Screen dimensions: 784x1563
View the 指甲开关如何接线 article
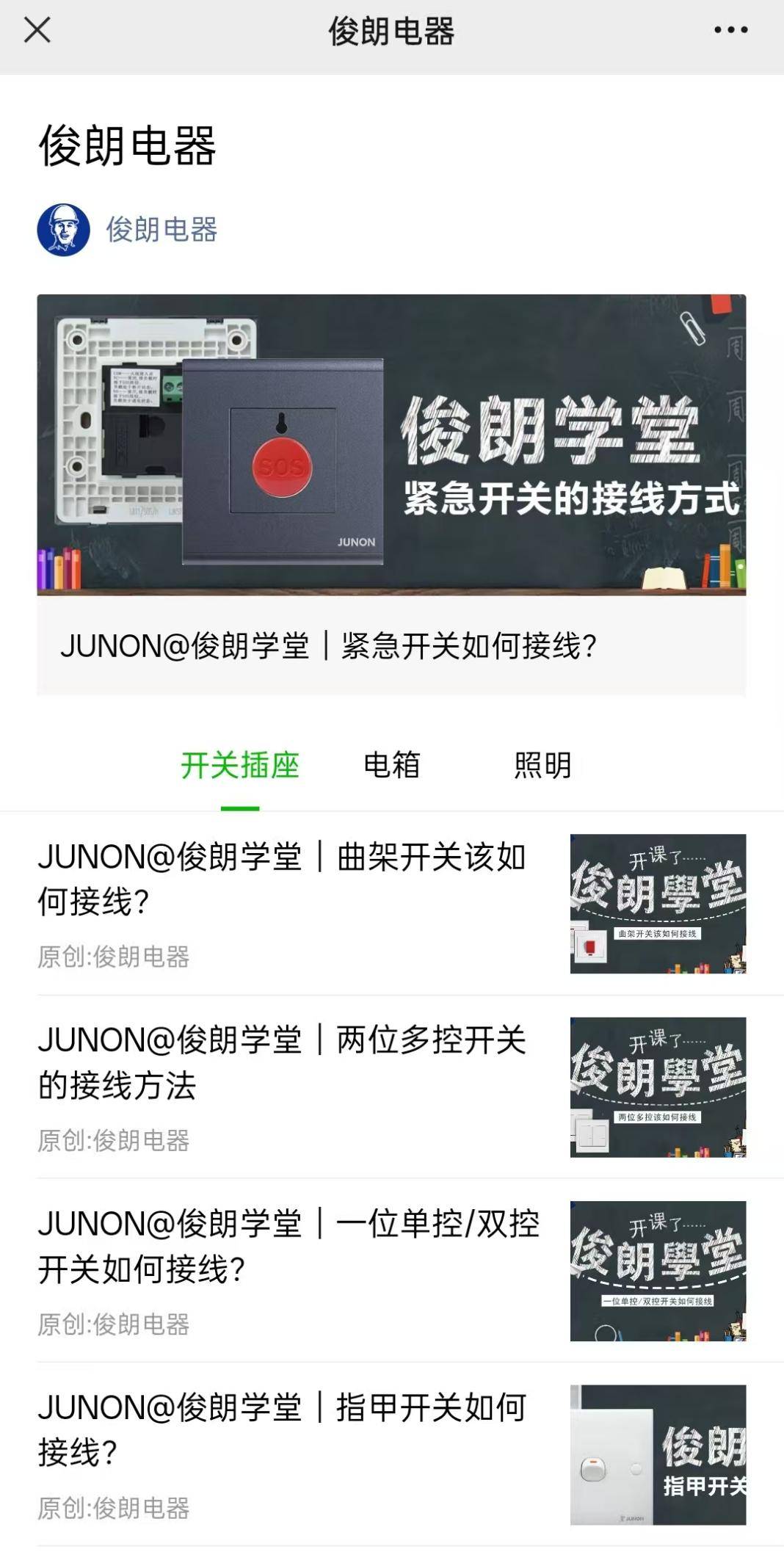point(282,1430)
